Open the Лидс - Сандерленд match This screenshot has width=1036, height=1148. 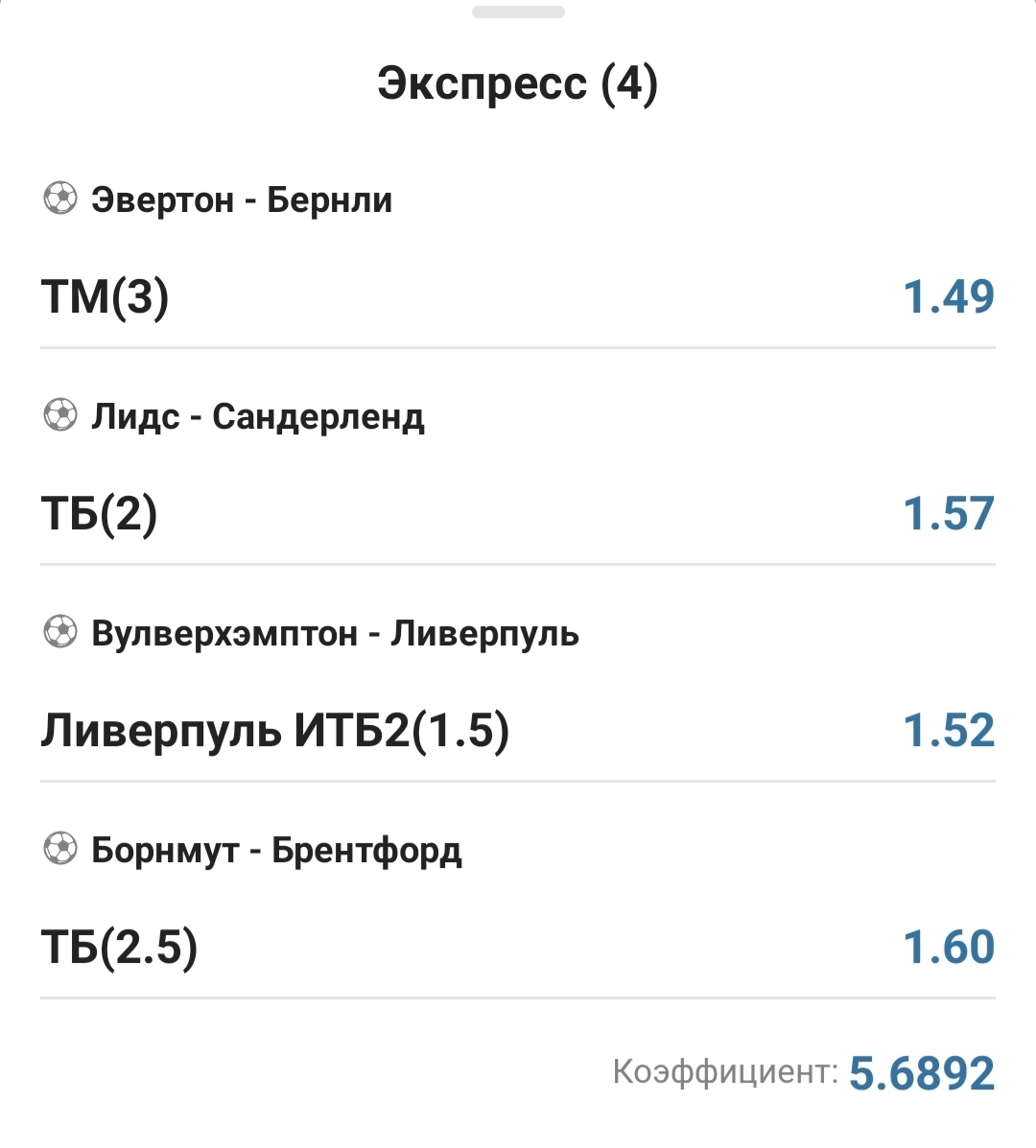pyautogui.click(x=257, y=416)
